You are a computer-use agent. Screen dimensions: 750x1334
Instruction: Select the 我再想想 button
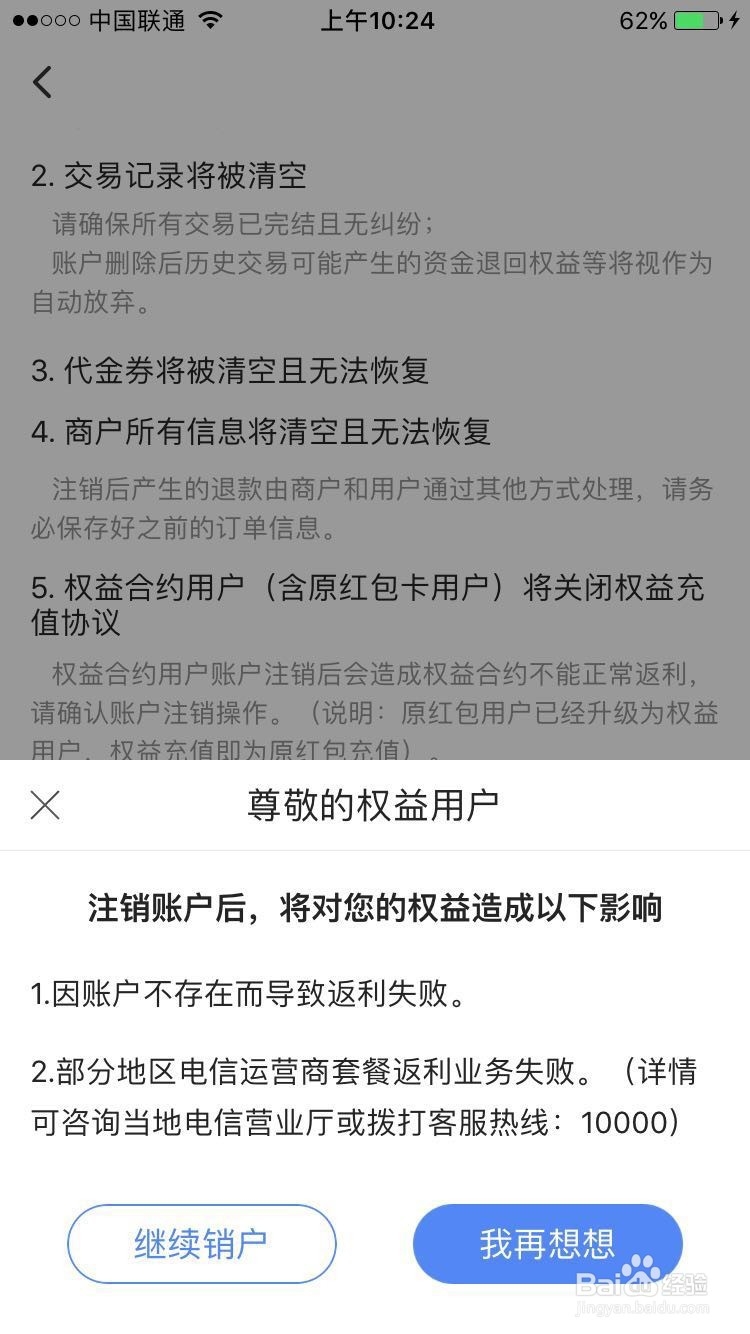pos(547,1243)
